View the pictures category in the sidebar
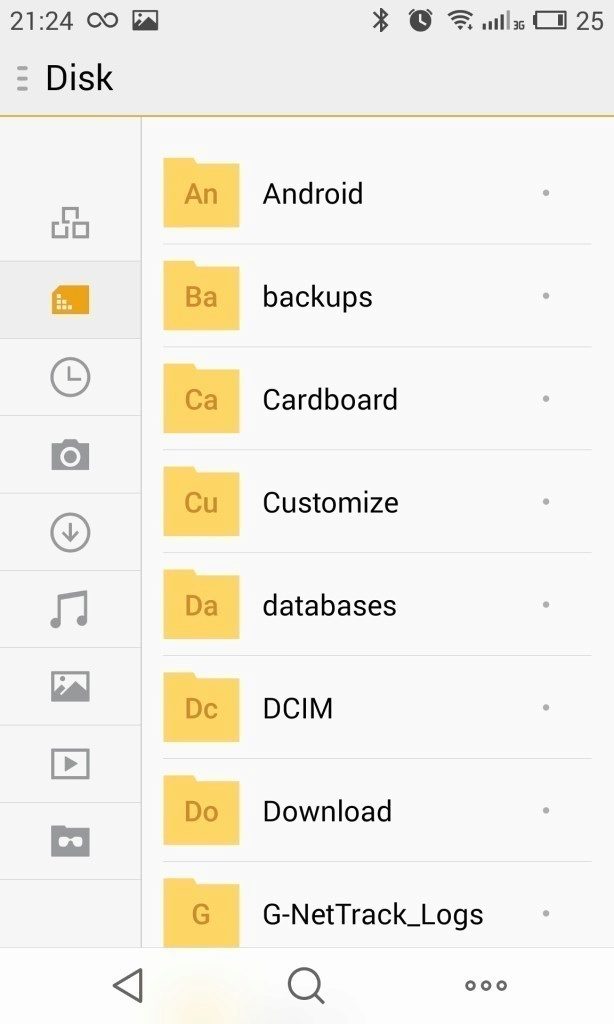 click(x=70, y=686)
